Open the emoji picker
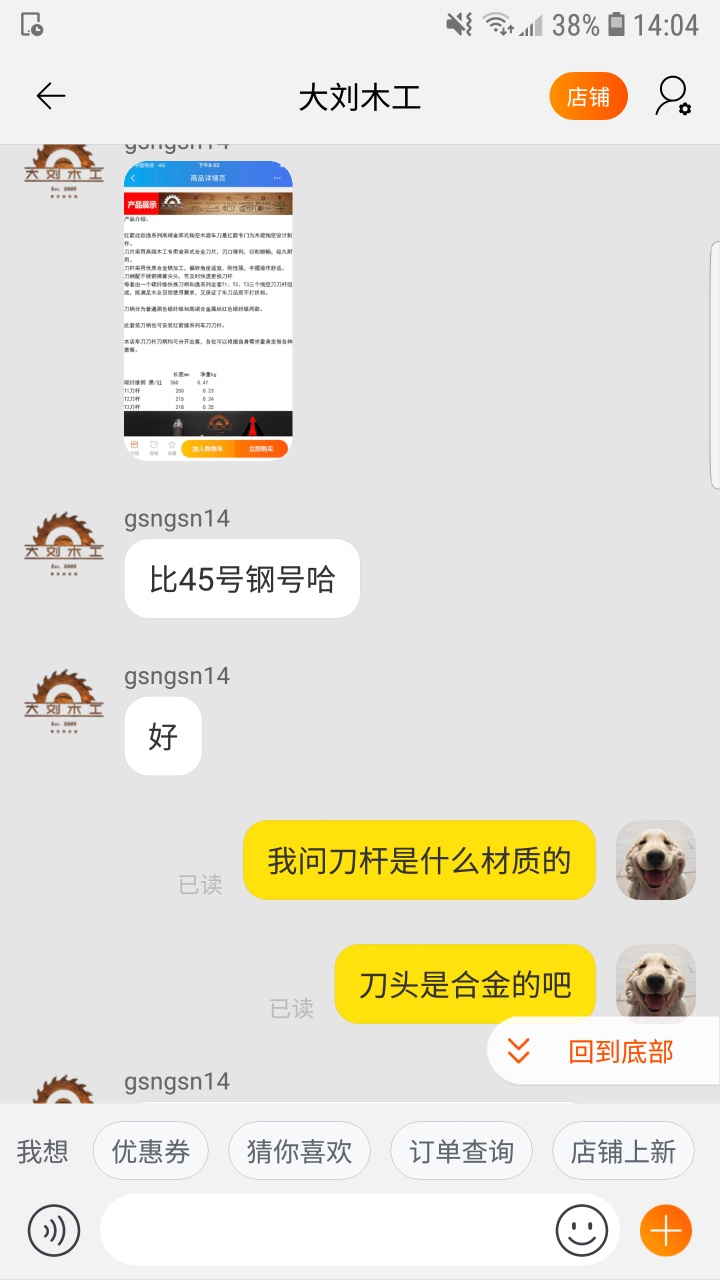 [x=582, y=1230]
